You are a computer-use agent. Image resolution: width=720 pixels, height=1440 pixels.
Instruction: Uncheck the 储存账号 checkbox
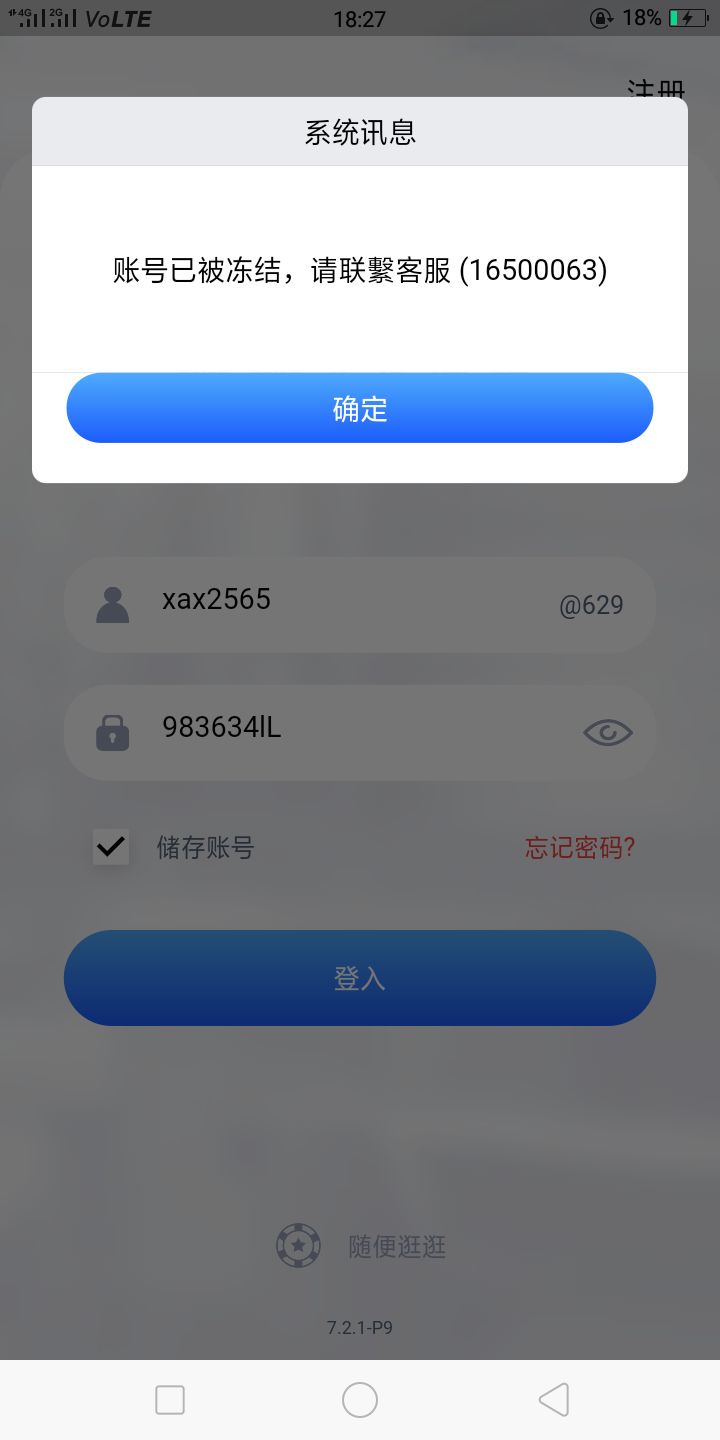point(111,847)
